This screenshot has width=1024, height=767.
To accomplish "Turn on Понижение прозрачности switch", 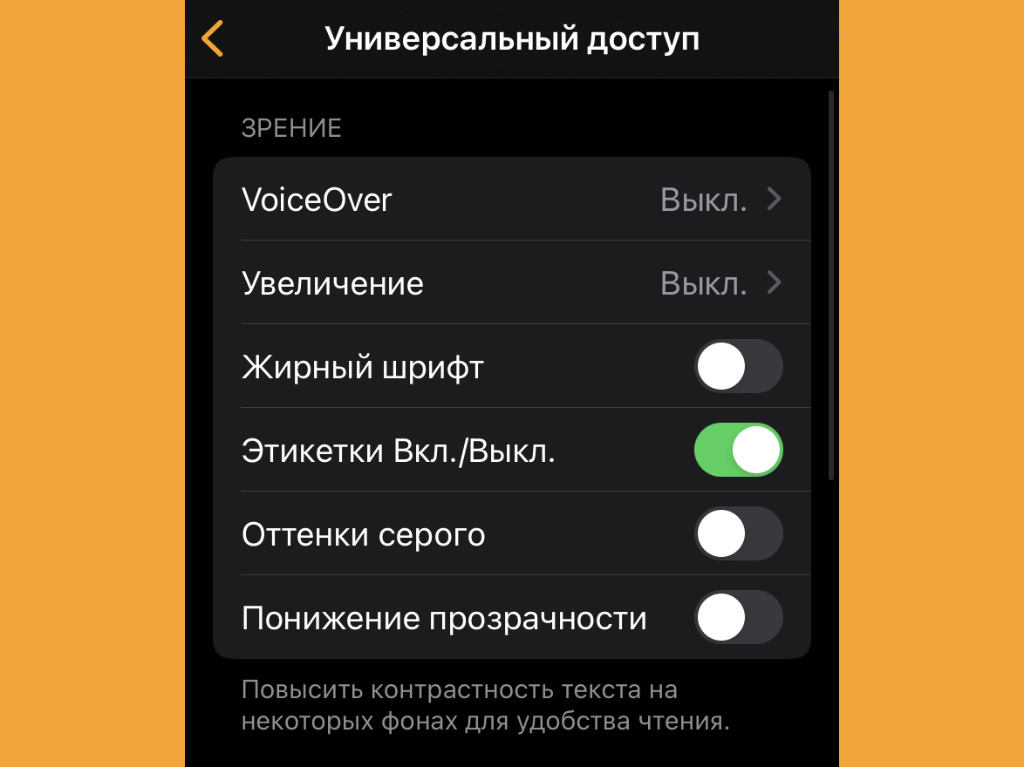I will pyautogui.click(x=738, y=618).
